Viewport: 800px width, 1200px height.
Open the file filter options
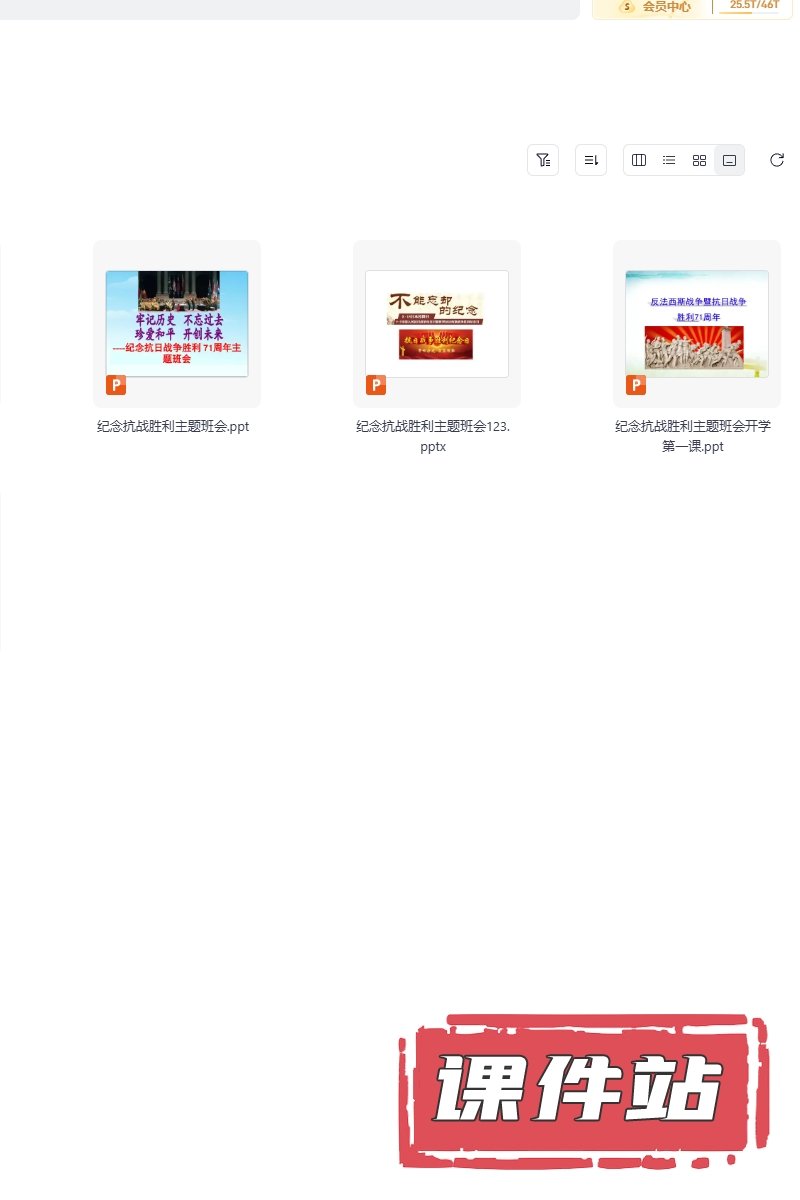point(543,160)
